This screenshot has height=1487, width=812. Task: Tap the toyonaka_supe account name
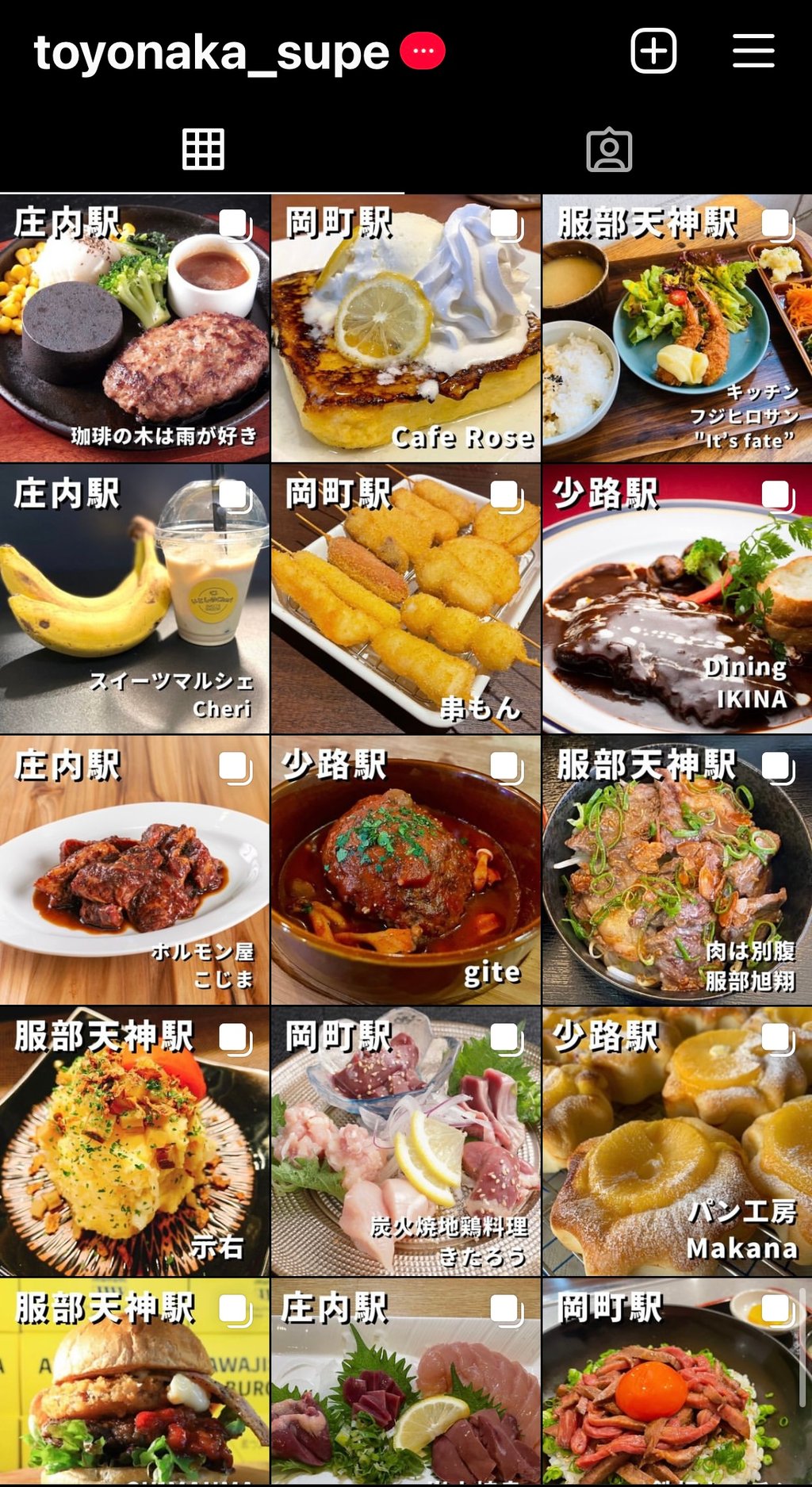(211, 53)
